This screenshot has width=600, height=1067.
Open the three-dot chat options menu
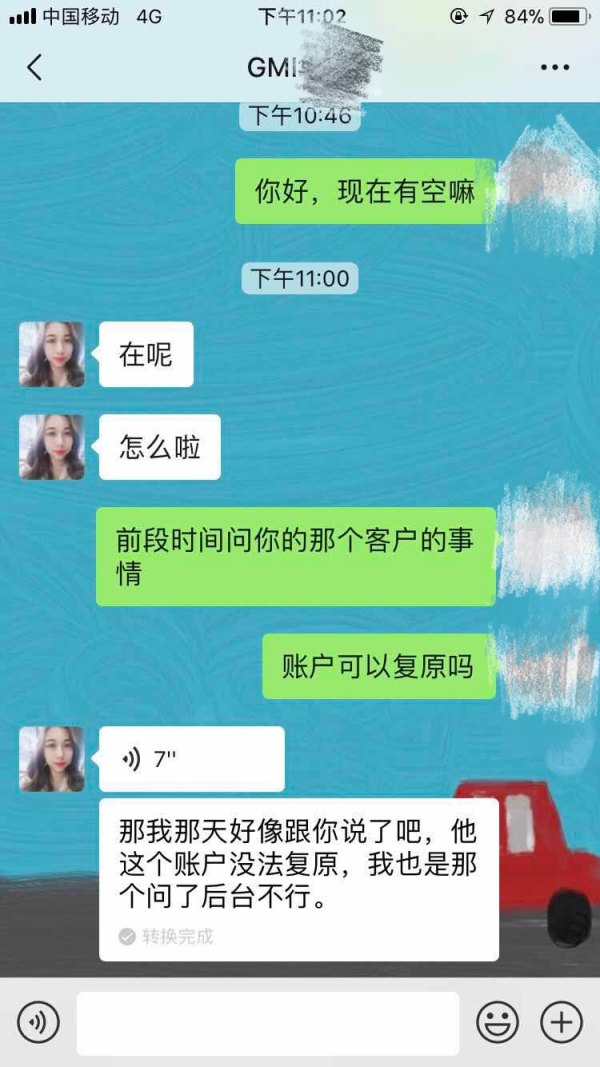pos(554,68)
